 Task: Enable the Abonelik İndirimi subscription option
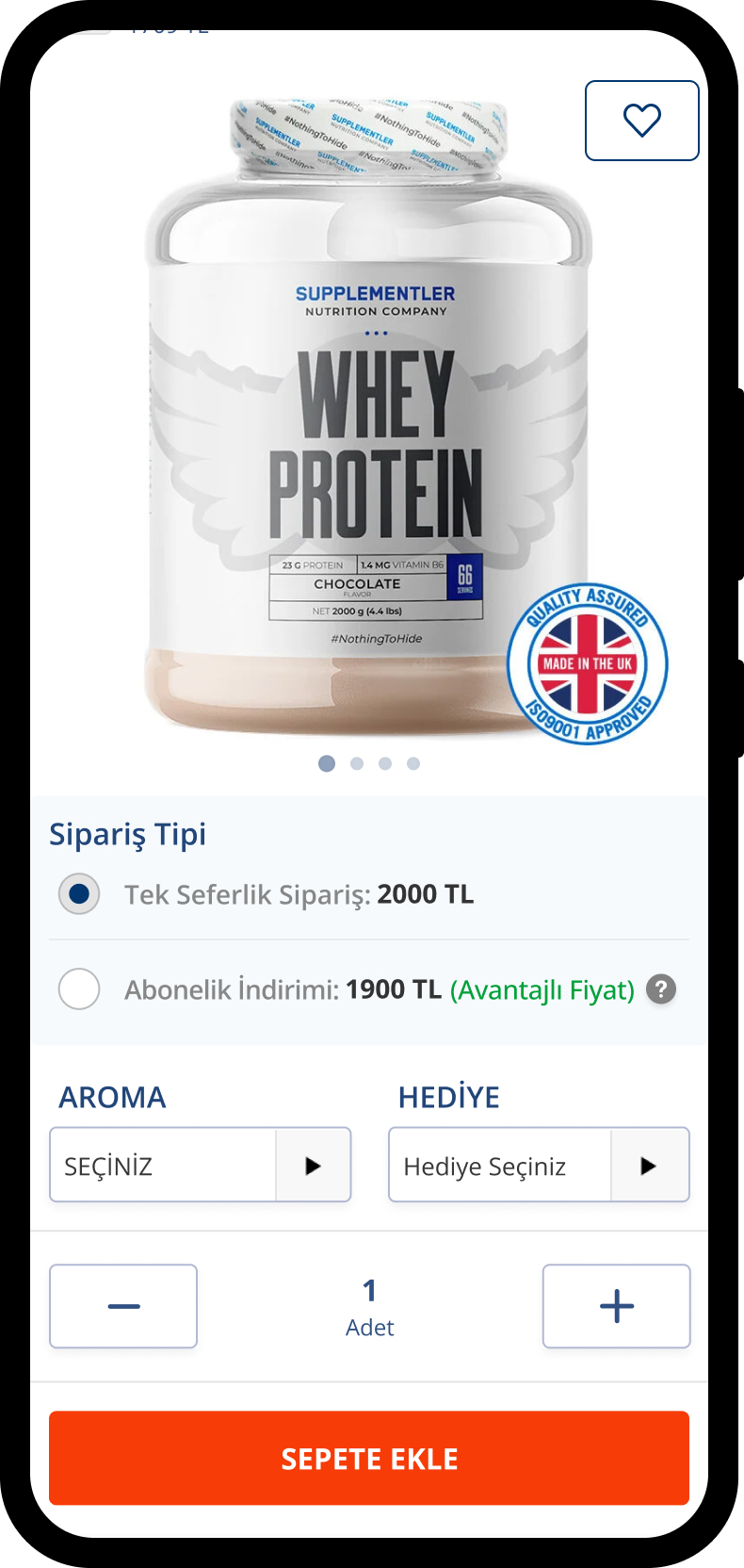tap(79, 988)
